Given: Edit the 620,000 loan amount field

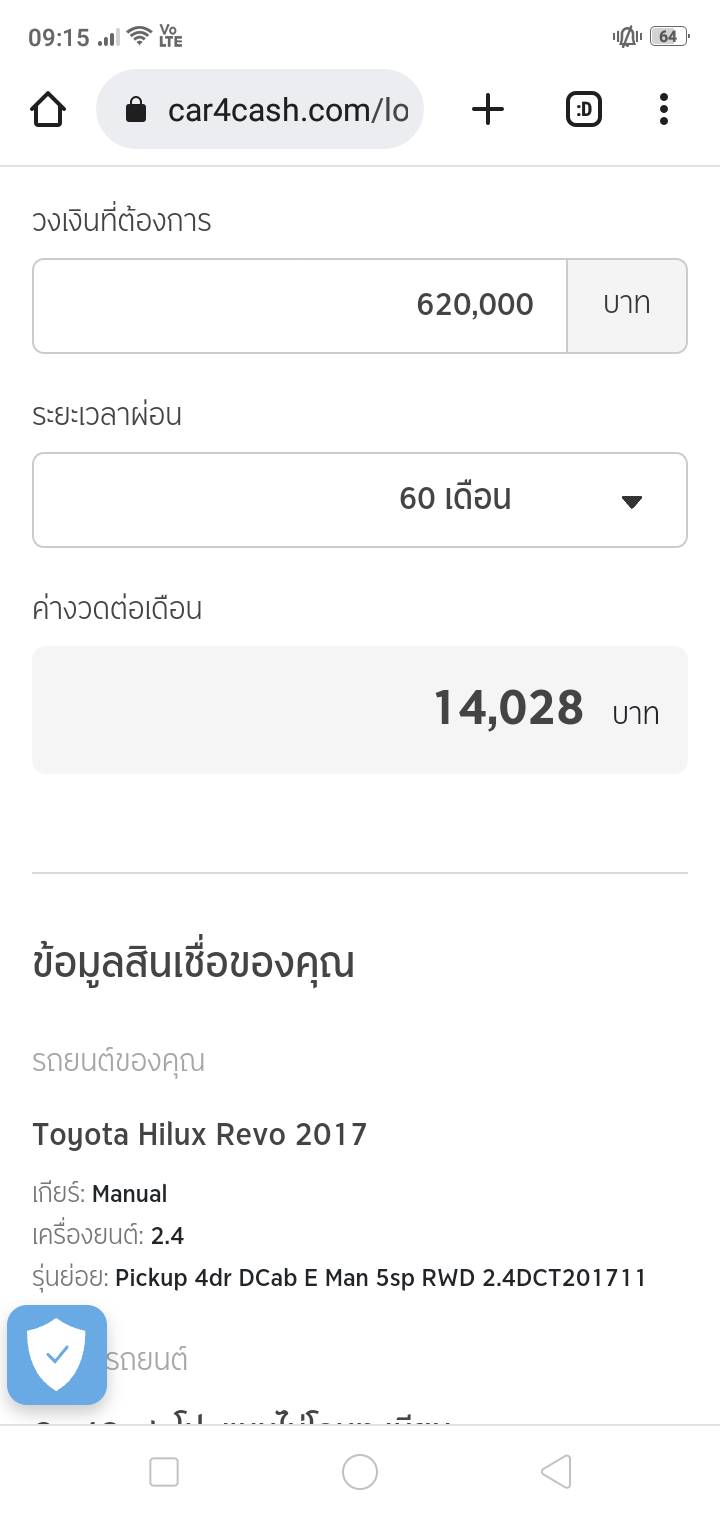Looking at the screenshot, I should [x=300, y=306].
